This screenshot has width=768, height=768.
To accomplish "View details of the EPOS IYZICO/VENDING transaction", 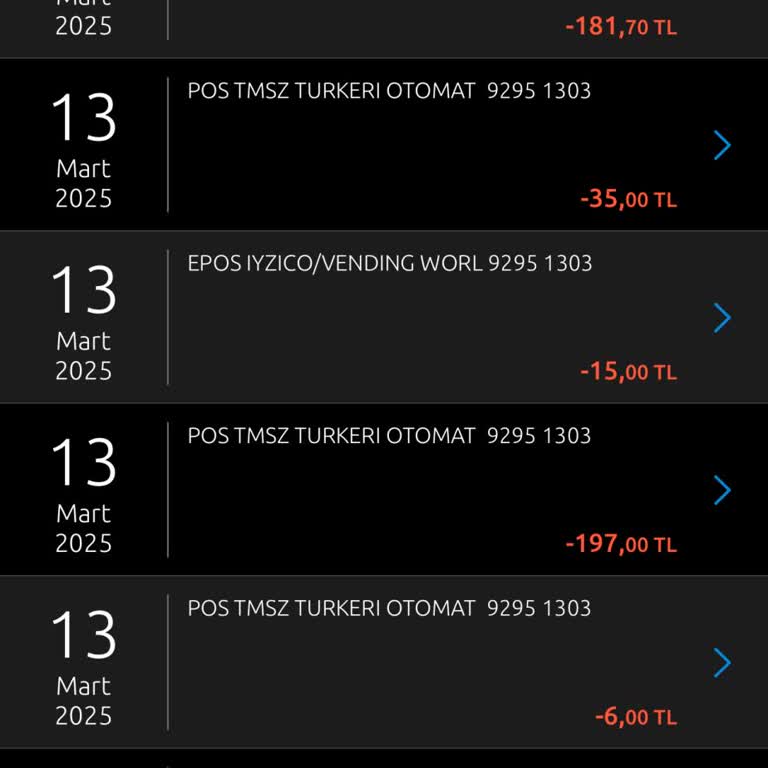I will pos(722,318).
